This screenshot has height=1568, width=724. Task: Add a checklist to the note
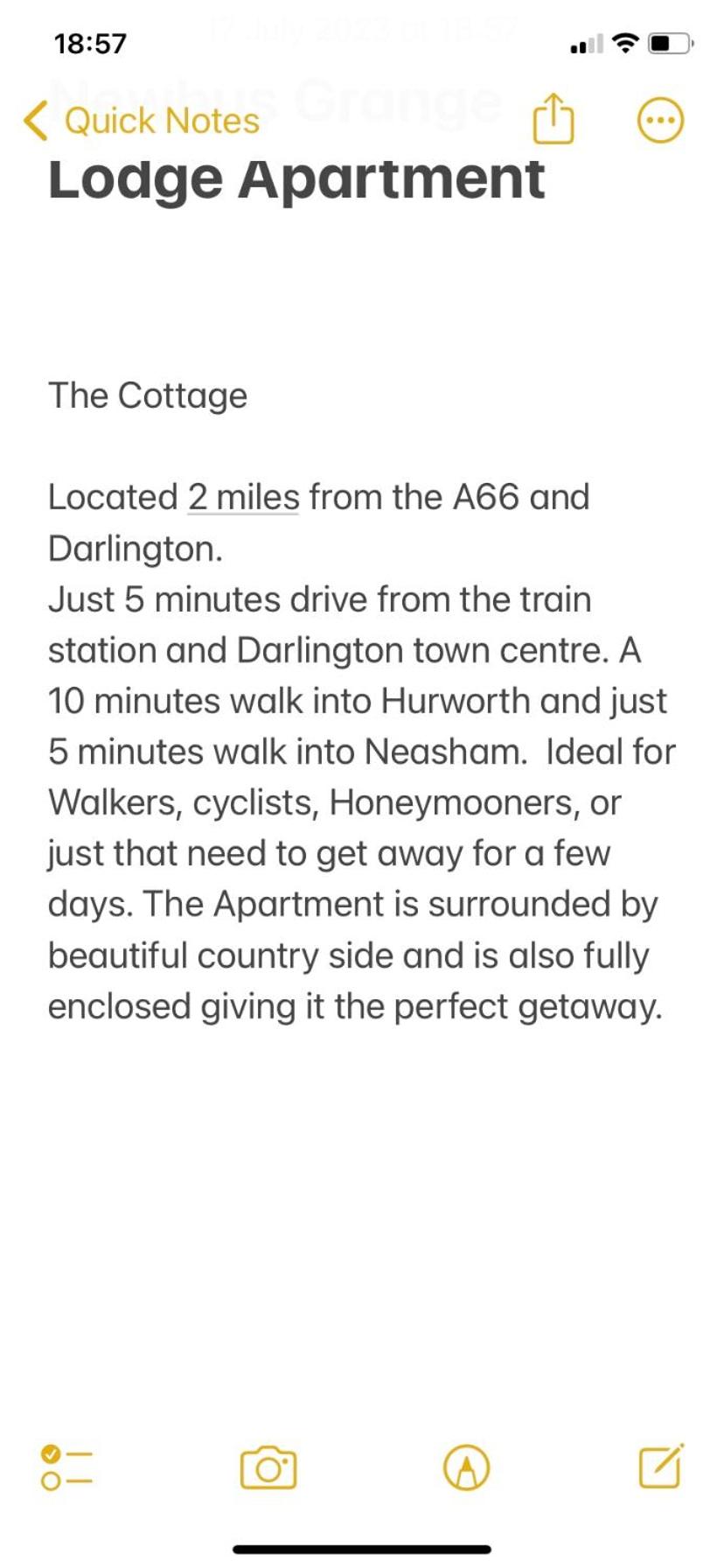[67, 1467]
